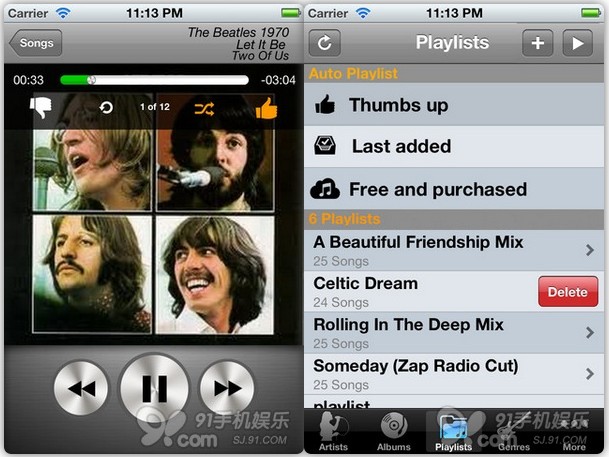Skip forward to the next track
This screenshot has width=609, height=457.
pos(227,388)
